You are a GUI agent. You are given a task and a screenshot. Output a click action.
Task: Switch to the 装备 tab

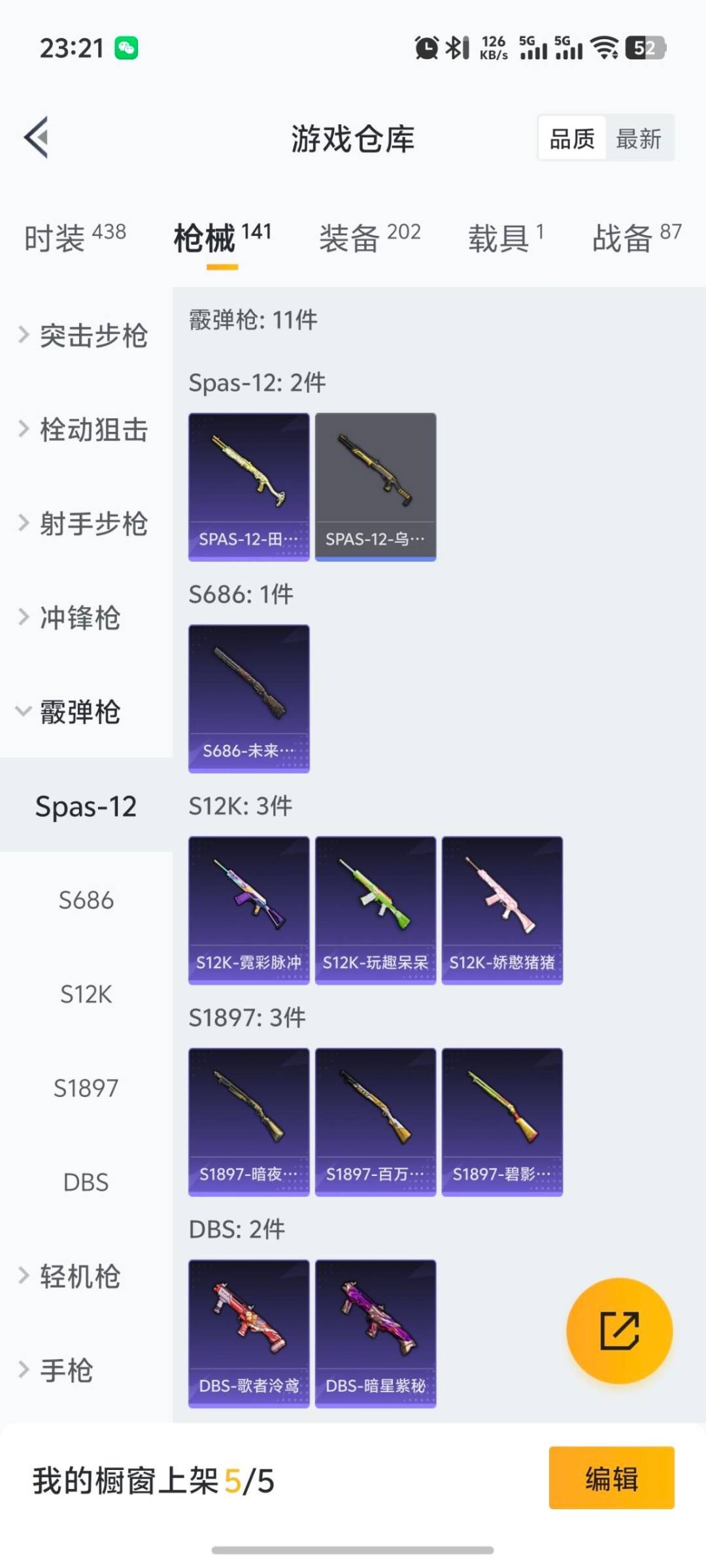click(369, 238)
